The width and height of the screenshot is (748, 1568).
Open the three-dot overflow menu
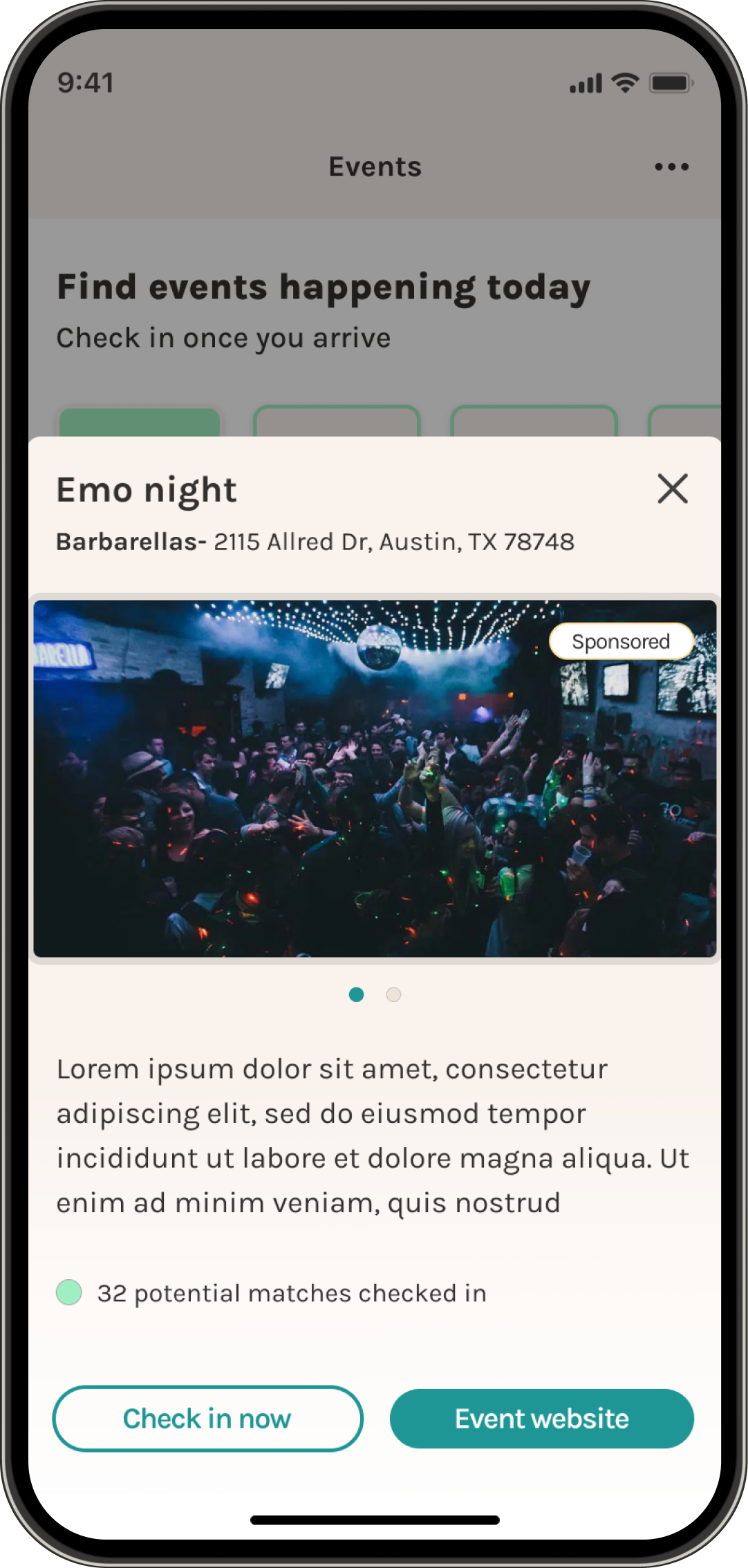671,167
